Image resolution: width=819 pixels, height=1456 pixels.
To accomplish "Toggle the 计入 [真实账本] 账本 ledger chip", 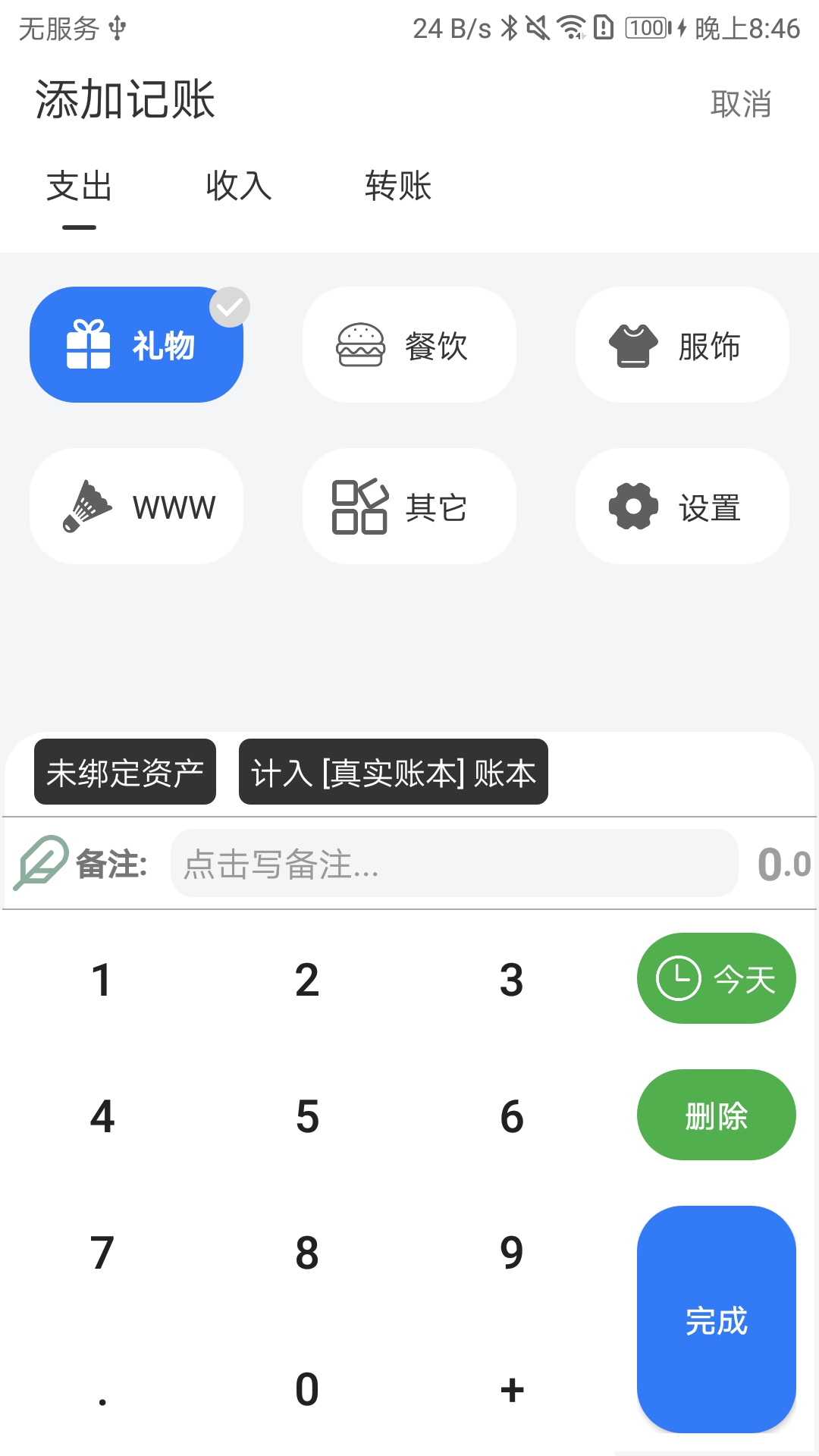I will (393, 773).
